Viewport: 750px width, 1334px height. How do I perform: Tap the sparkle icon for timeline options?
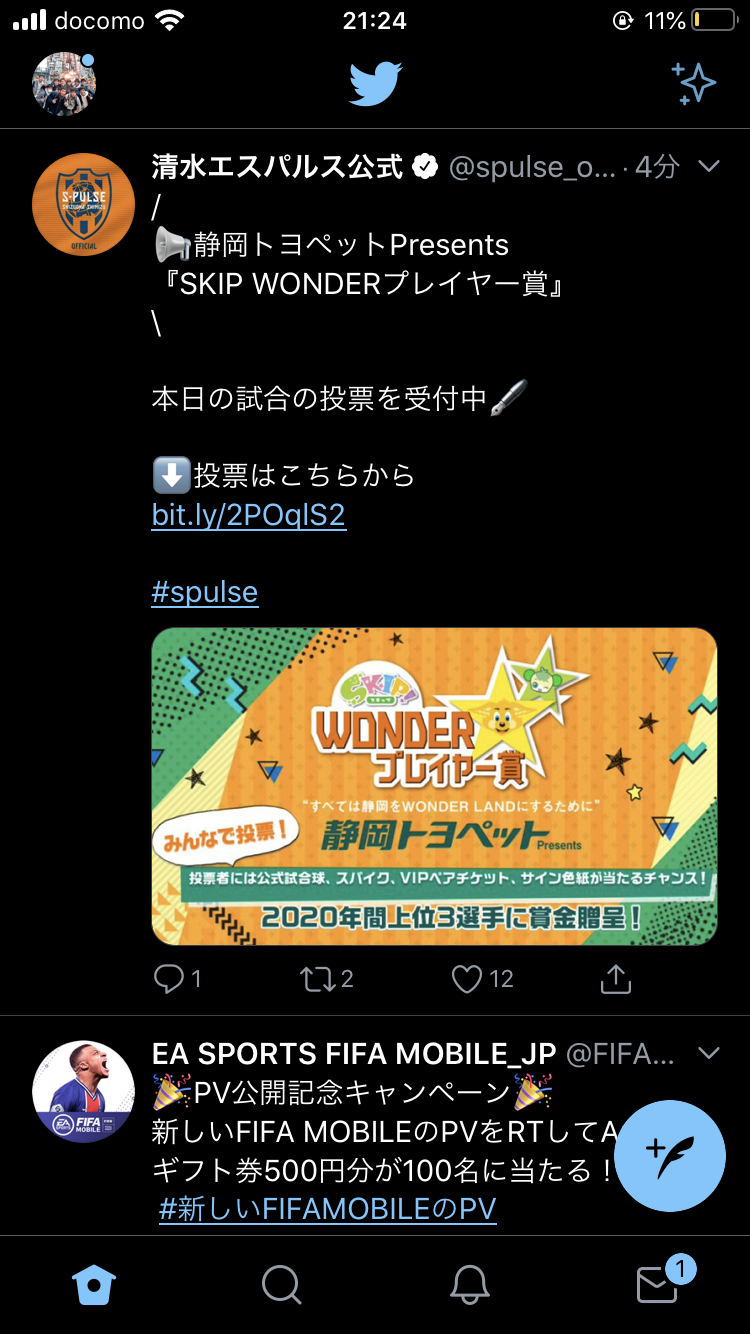click(693, 83)
